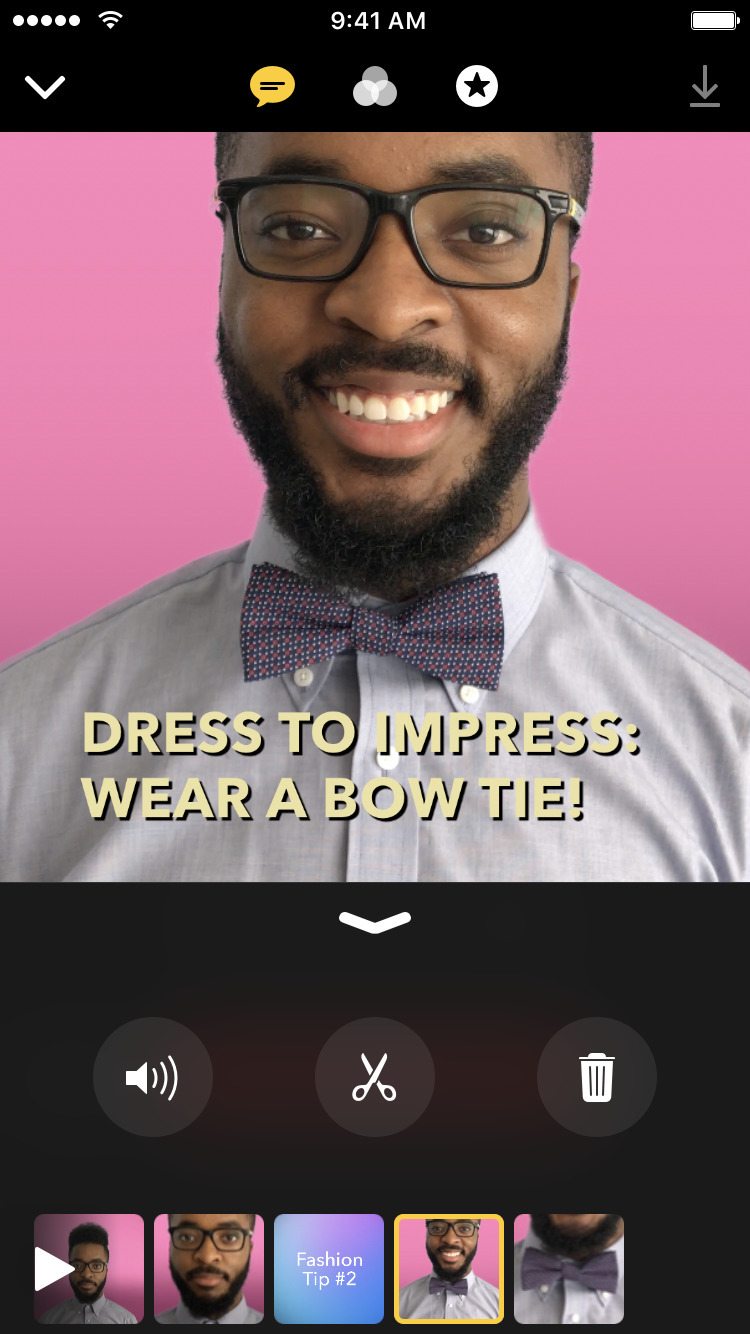The height and width of the screenshot is (1334, 750).
Task: Trim the clip with the scissors
Action: coord(375,1077)
